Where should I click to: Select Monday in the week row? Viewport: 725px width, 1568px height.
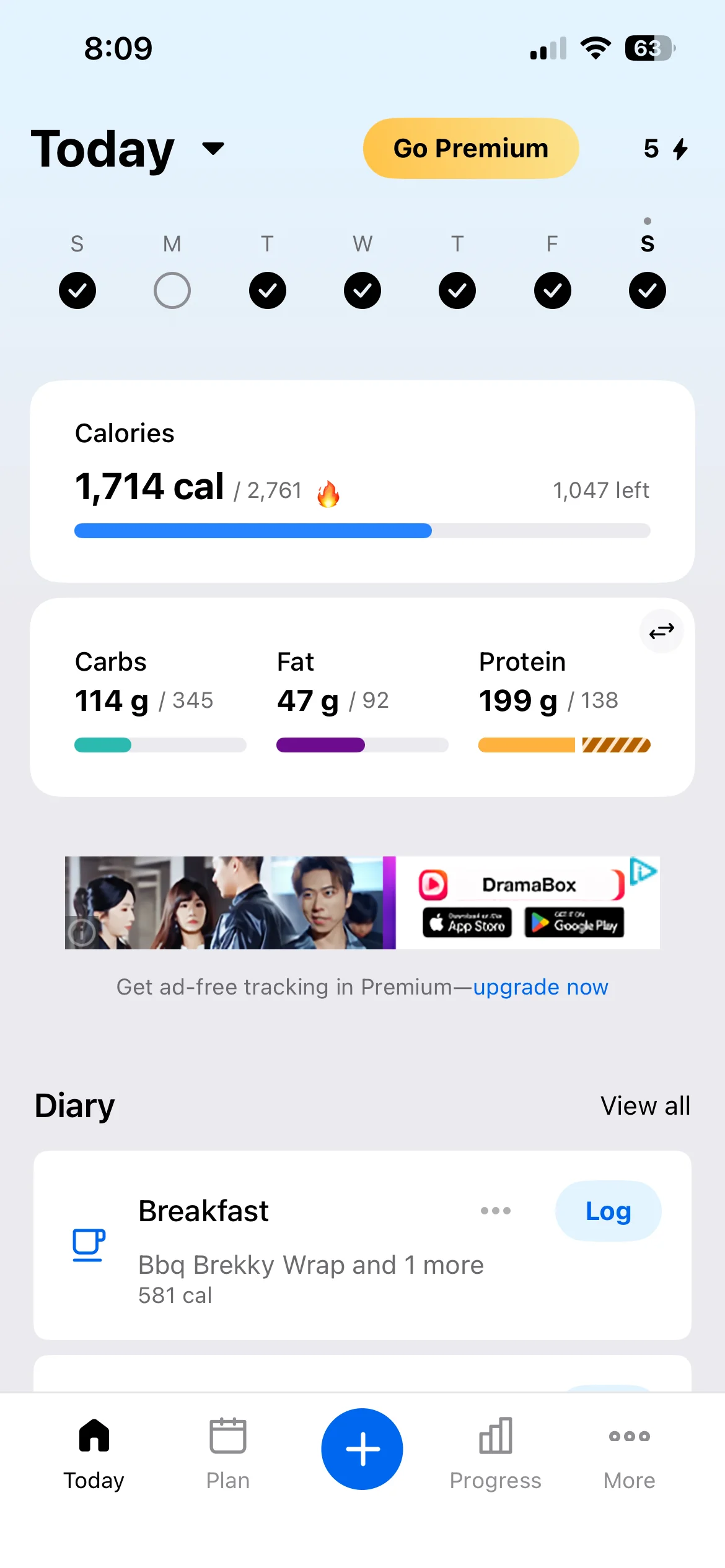click(172, 290)
